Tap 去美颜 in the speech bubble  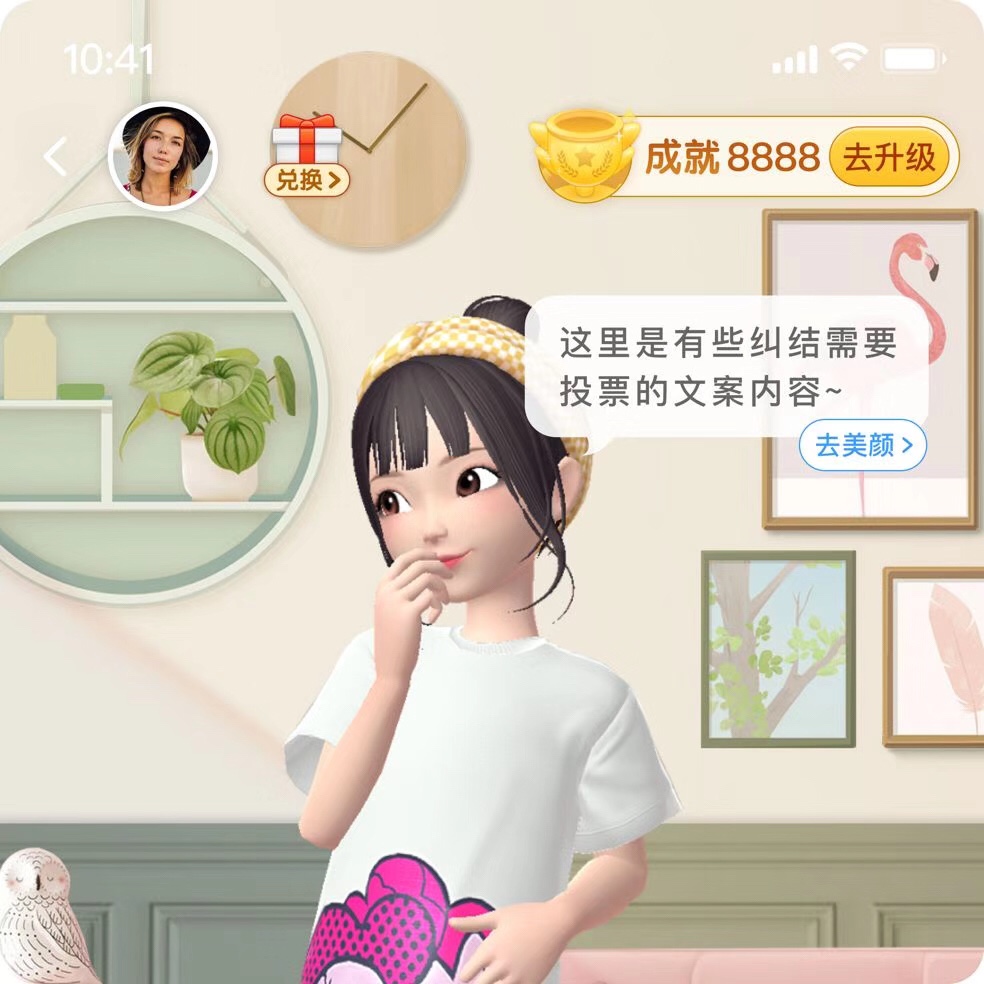(862, 445)
